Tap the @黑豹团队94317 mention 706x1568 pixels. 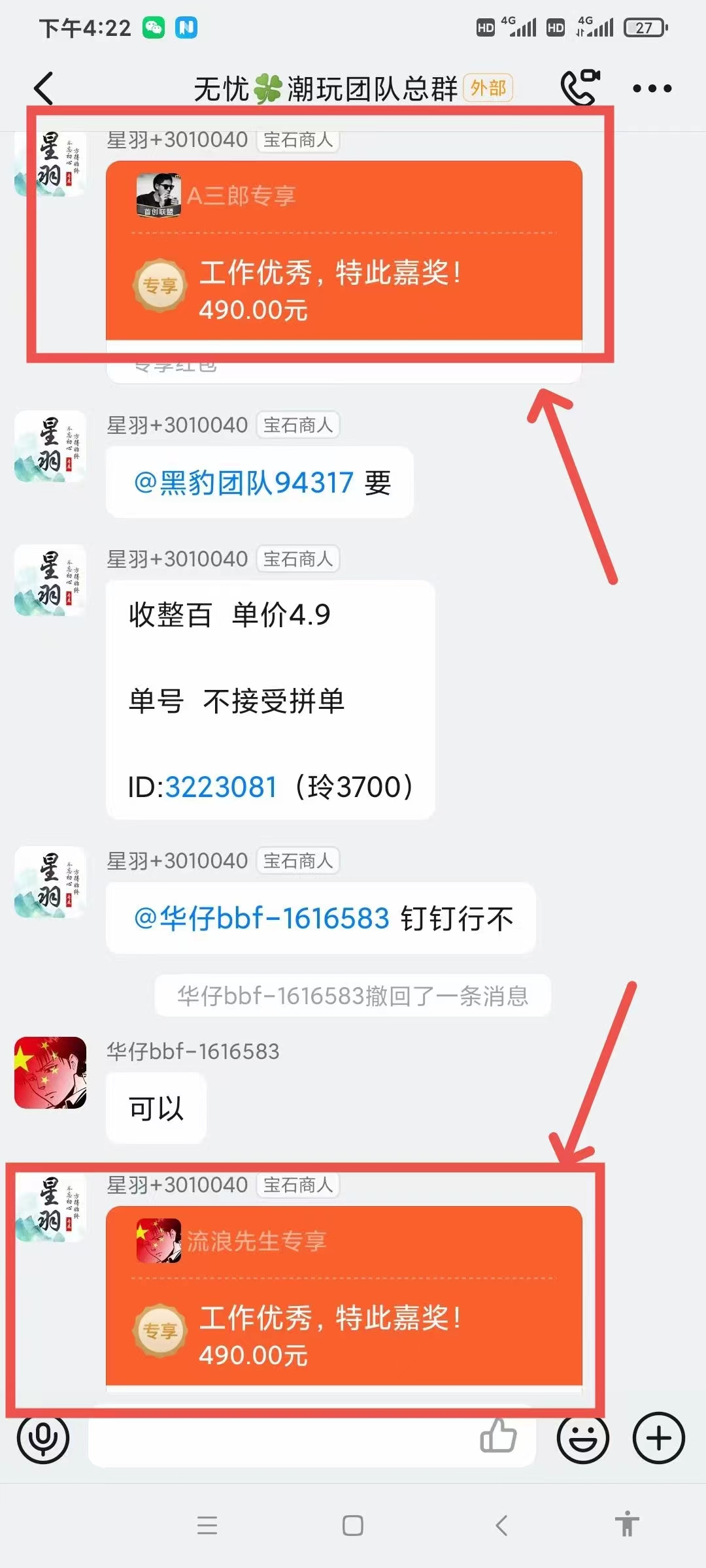click(244, 483)
